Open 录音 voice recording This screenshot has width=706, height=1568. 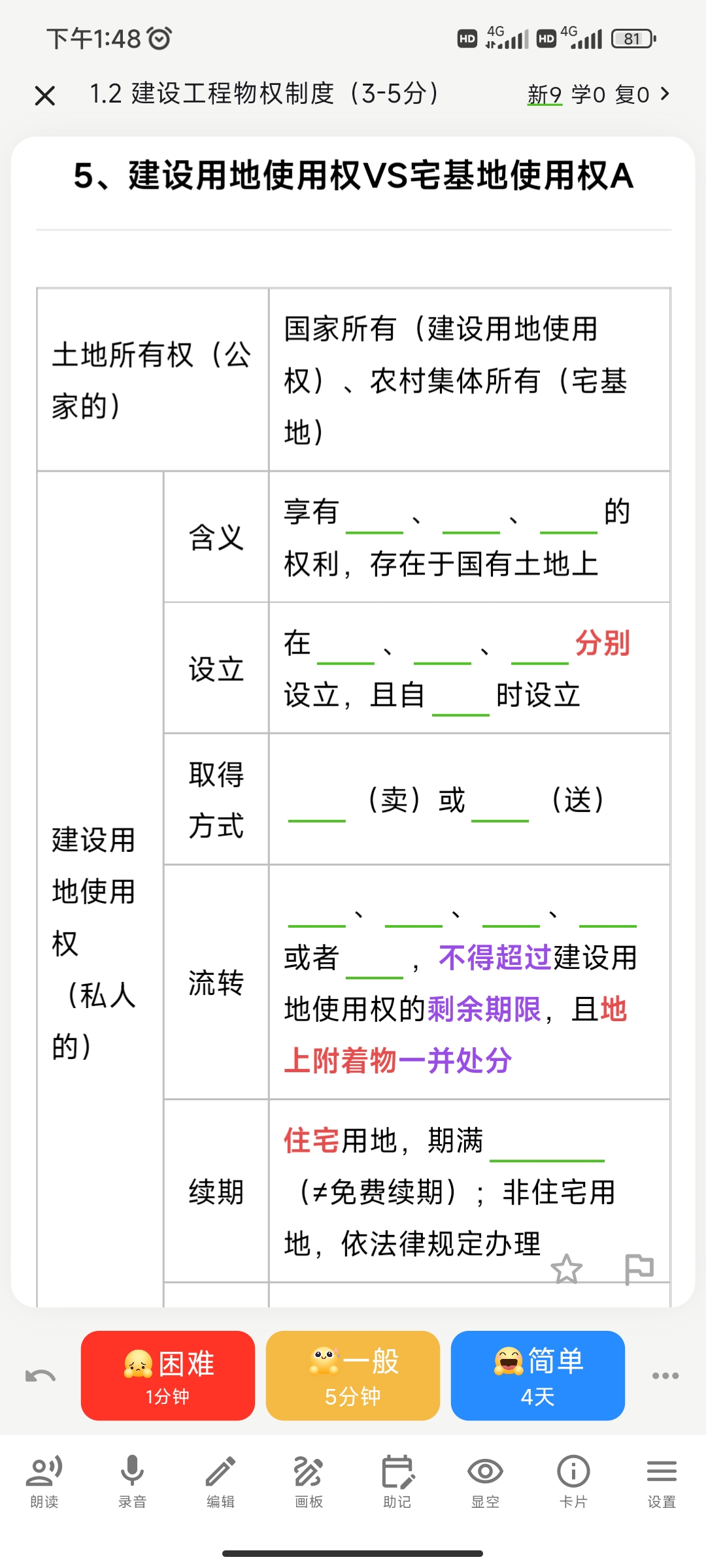coord(132,1482)
